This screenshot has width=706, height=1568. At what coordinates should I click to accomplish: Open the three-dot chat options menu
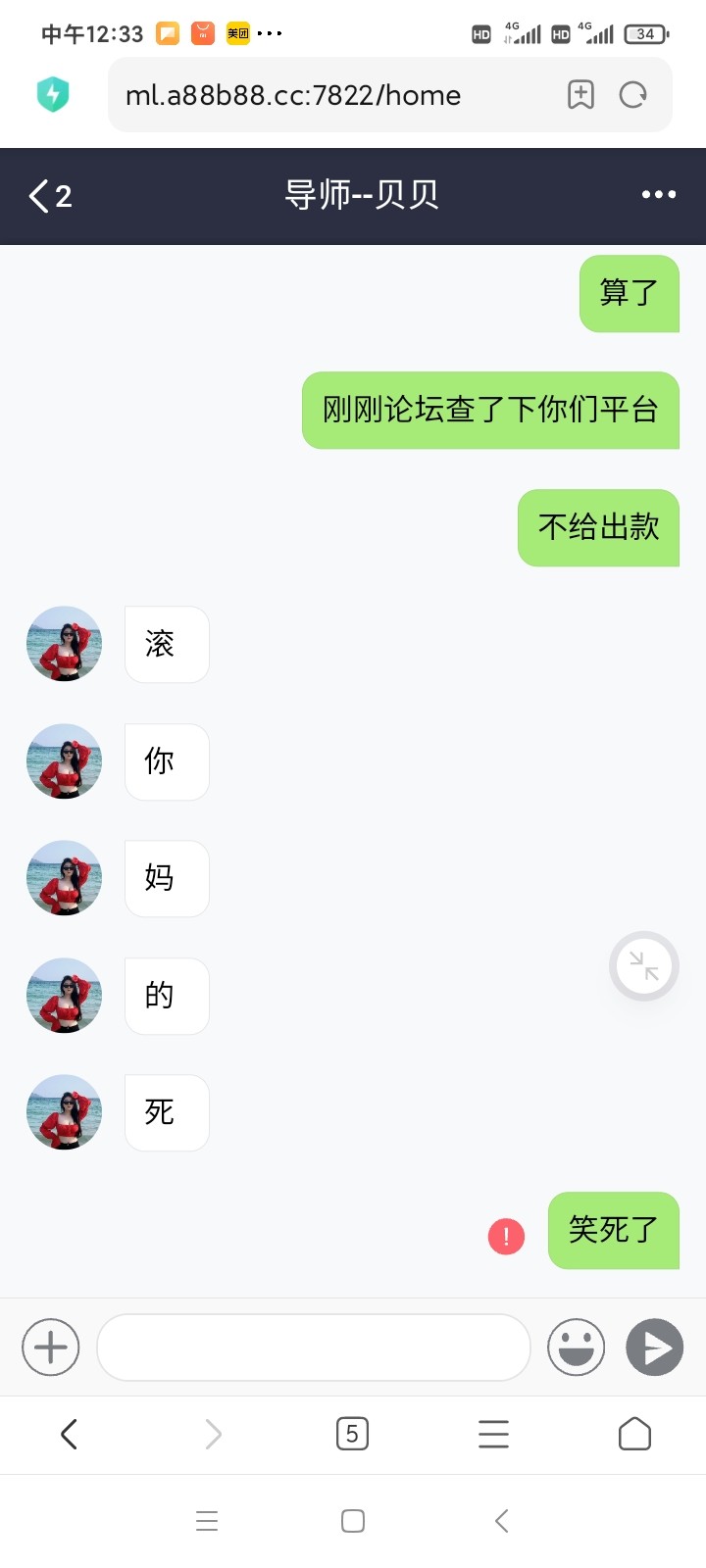[658, 195]
